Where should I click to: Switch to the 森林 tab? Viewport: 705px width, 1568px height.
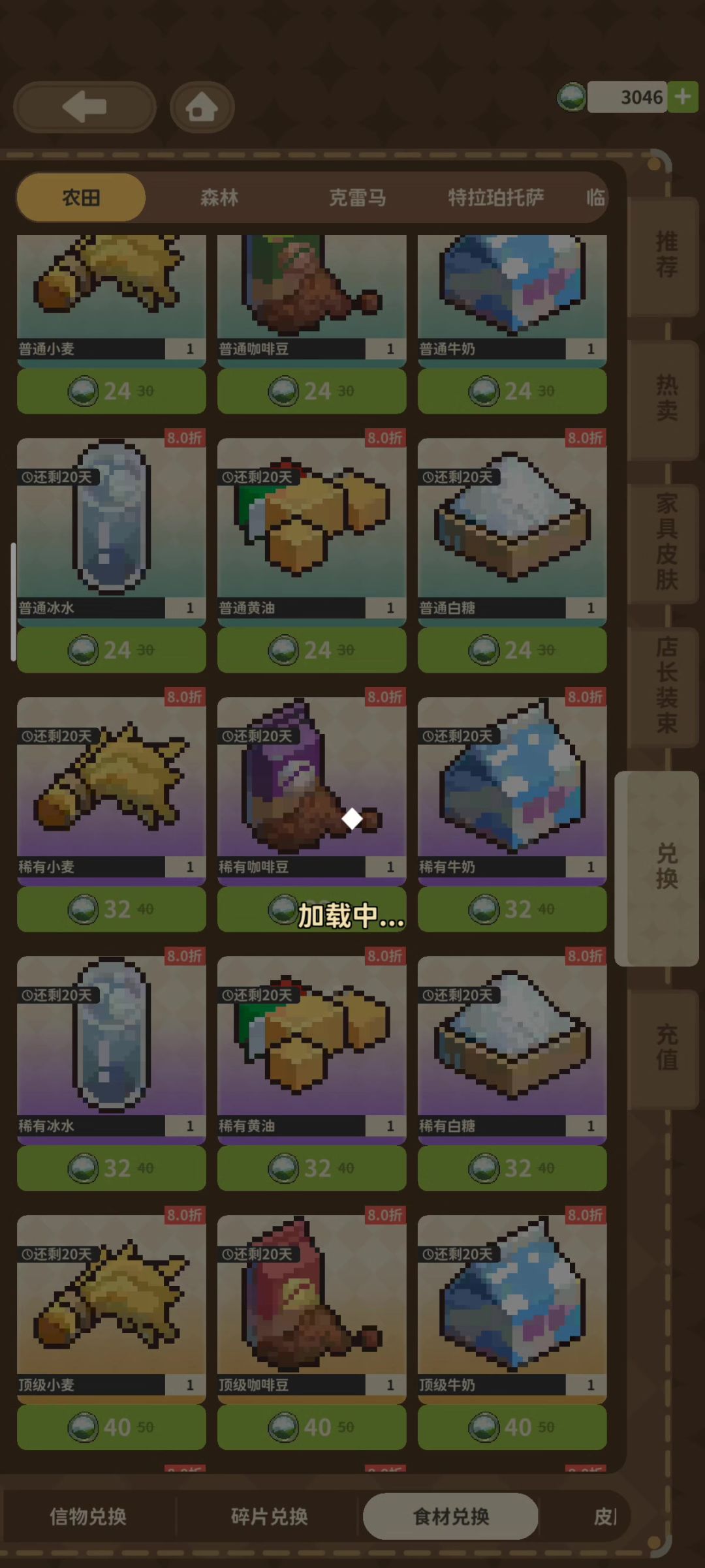pyautogui.click(x=219, y=198)
